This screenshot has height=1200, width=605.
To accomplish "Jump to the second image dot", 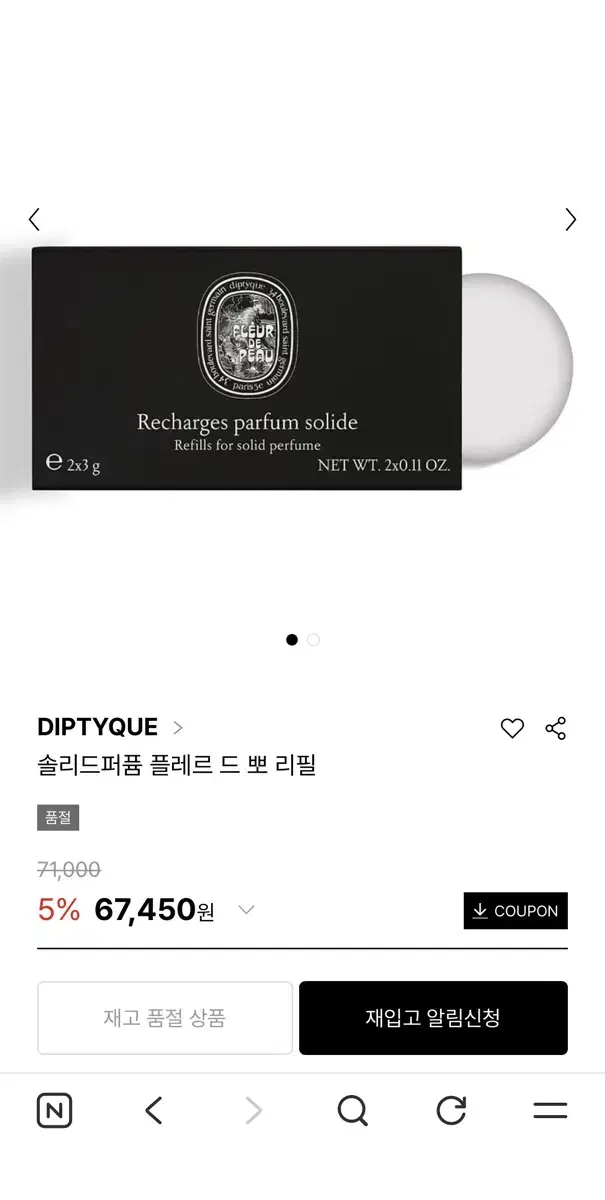I will pyautogui.click(x=314, y=640).
